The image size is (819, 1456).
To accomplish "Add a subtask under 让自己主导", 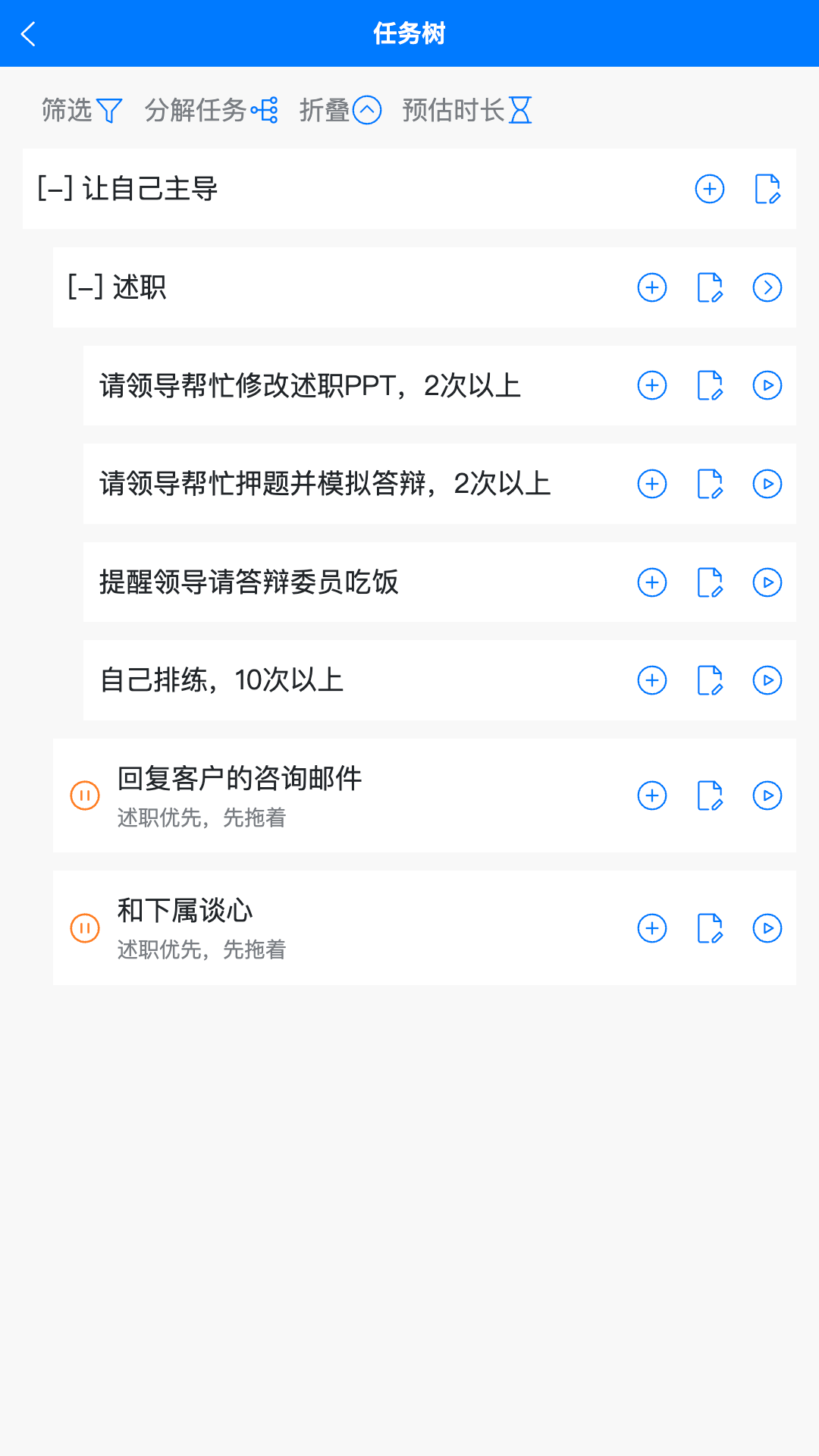I will 709,190.
